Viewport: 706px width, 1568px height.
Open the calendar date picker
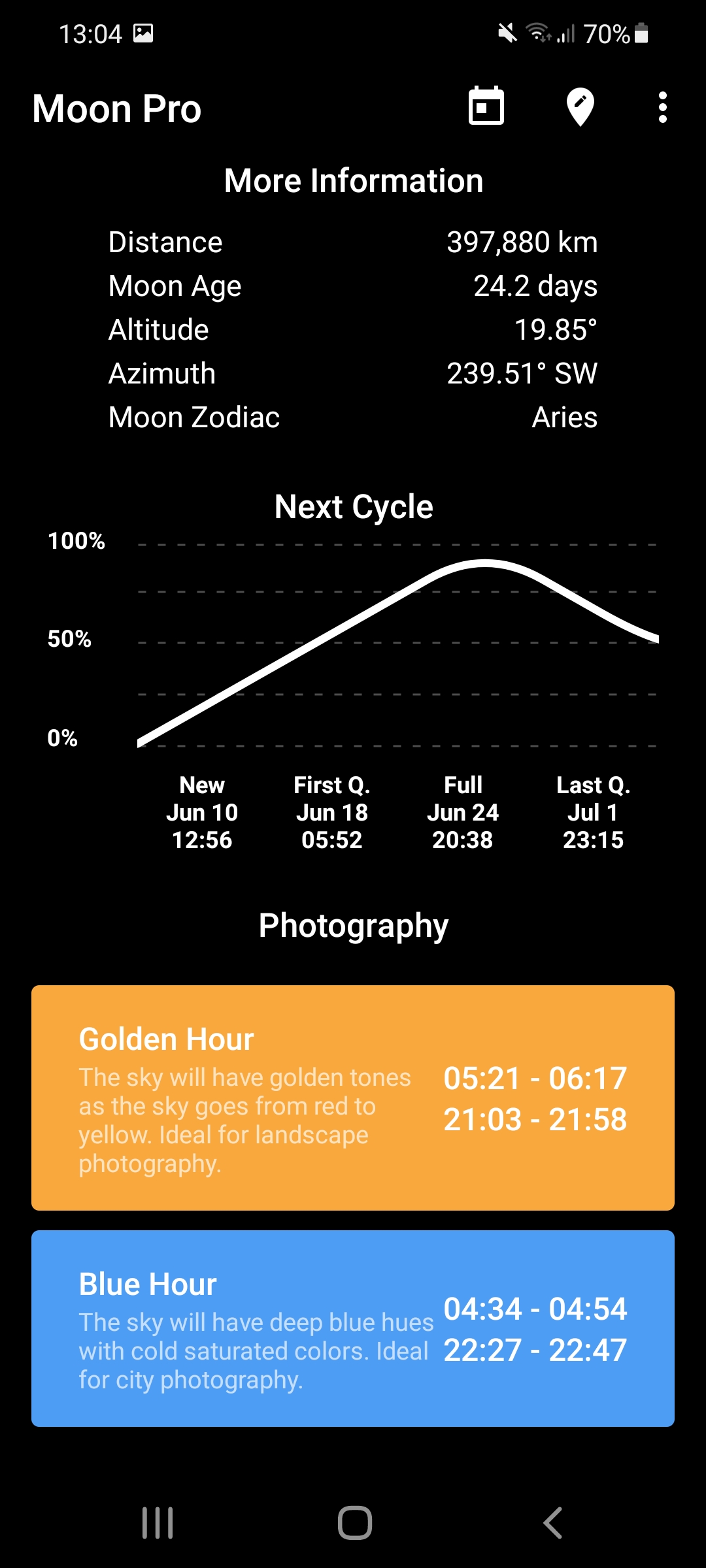[x=486, y=106]
